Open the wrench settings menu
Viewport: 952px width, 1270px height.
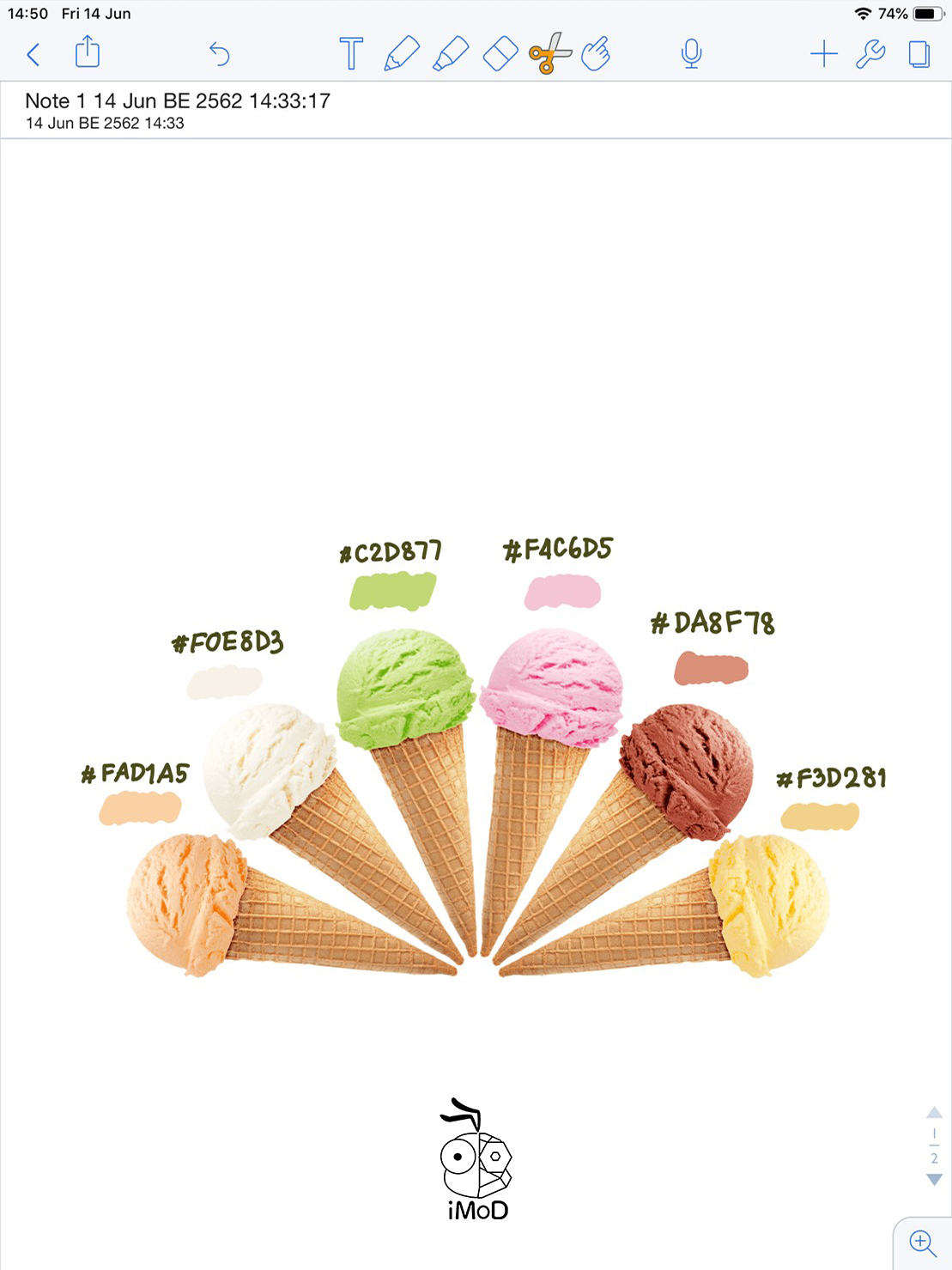(870, 54)
